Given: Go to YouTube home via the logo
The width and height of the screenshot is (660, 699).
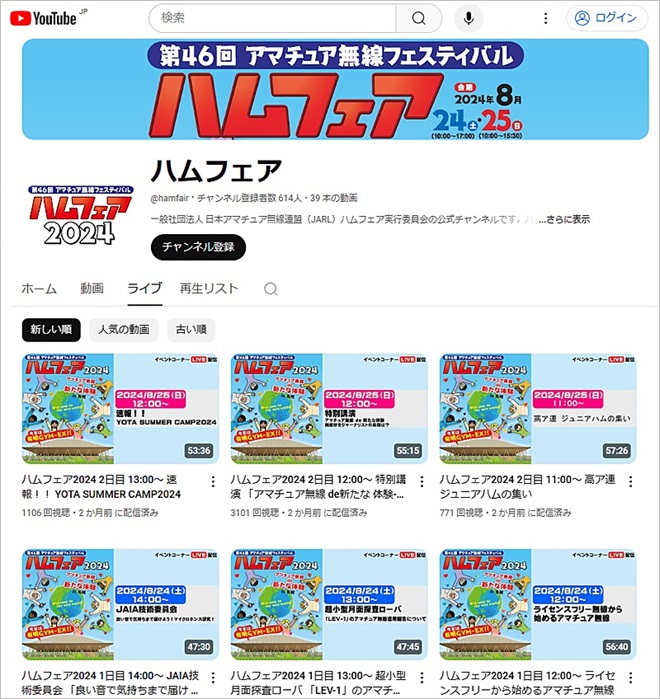Looking at the screenshot, I should [46, 18].
